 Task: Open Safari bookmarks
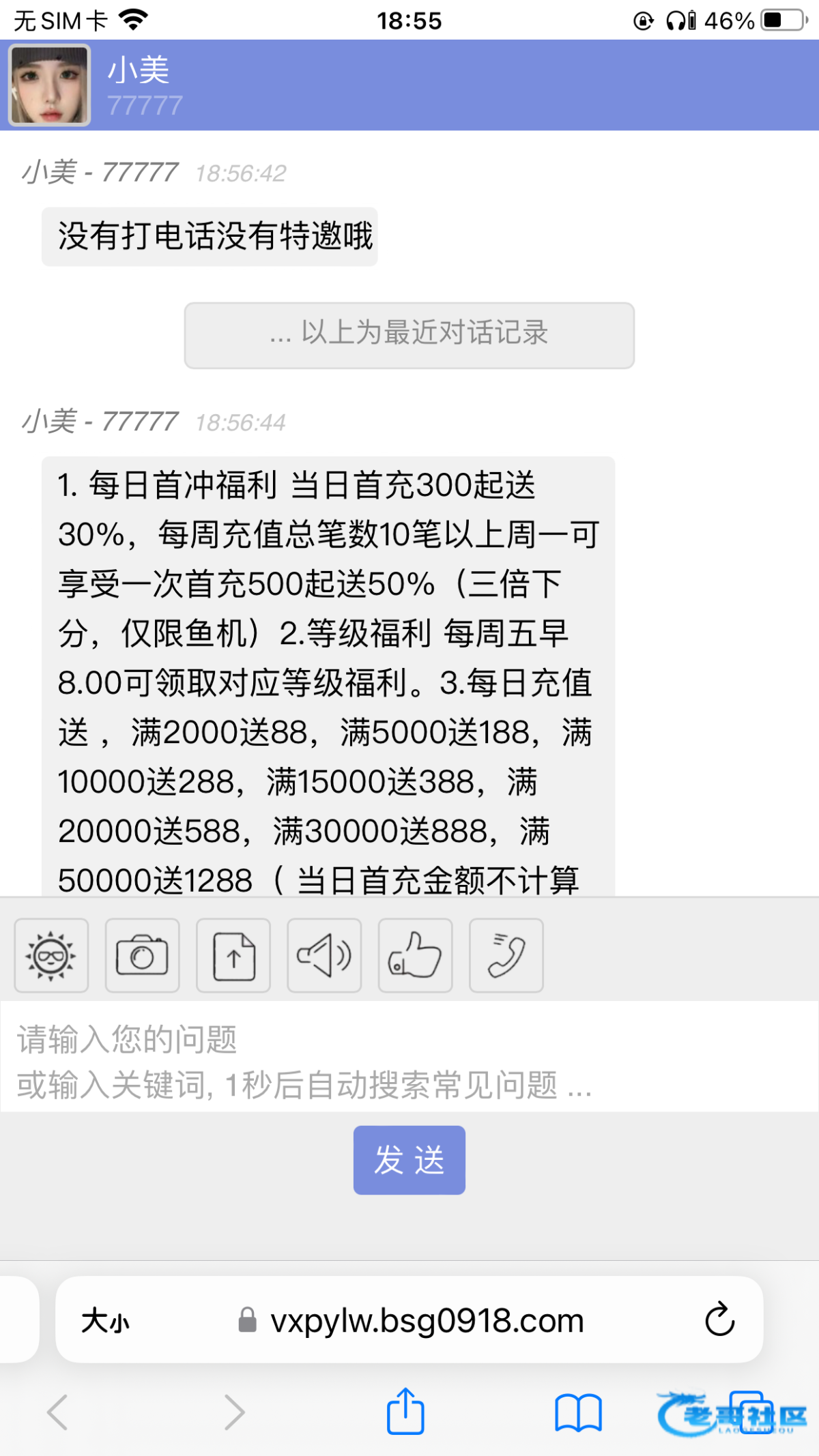click(578, 1412)
